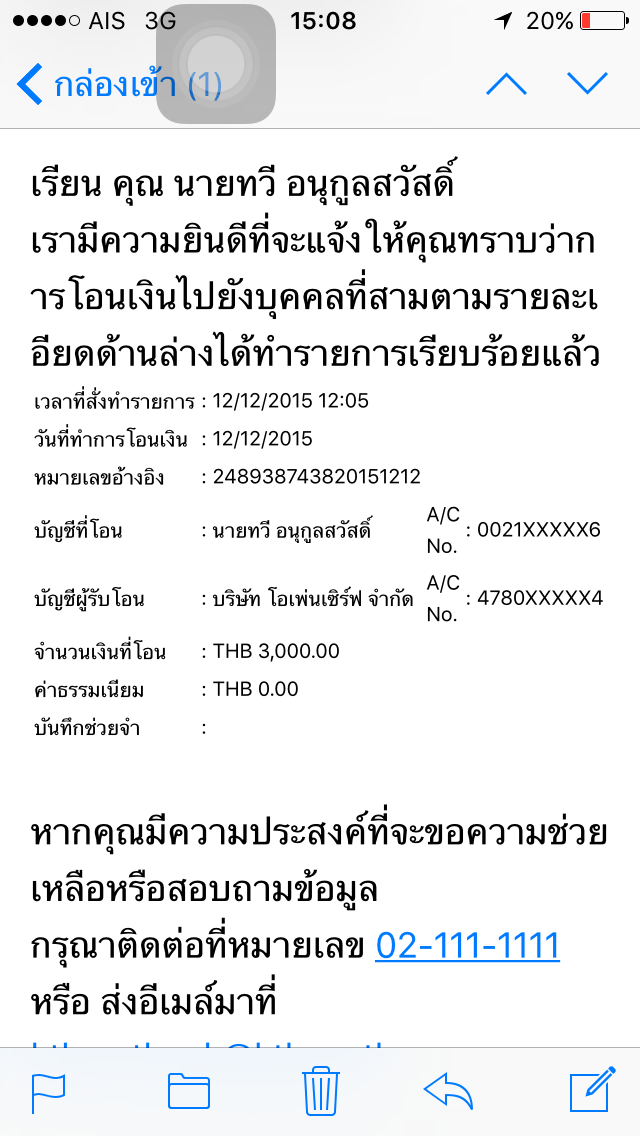
Task: Compose a new email
Action: tap(592, 1090)
